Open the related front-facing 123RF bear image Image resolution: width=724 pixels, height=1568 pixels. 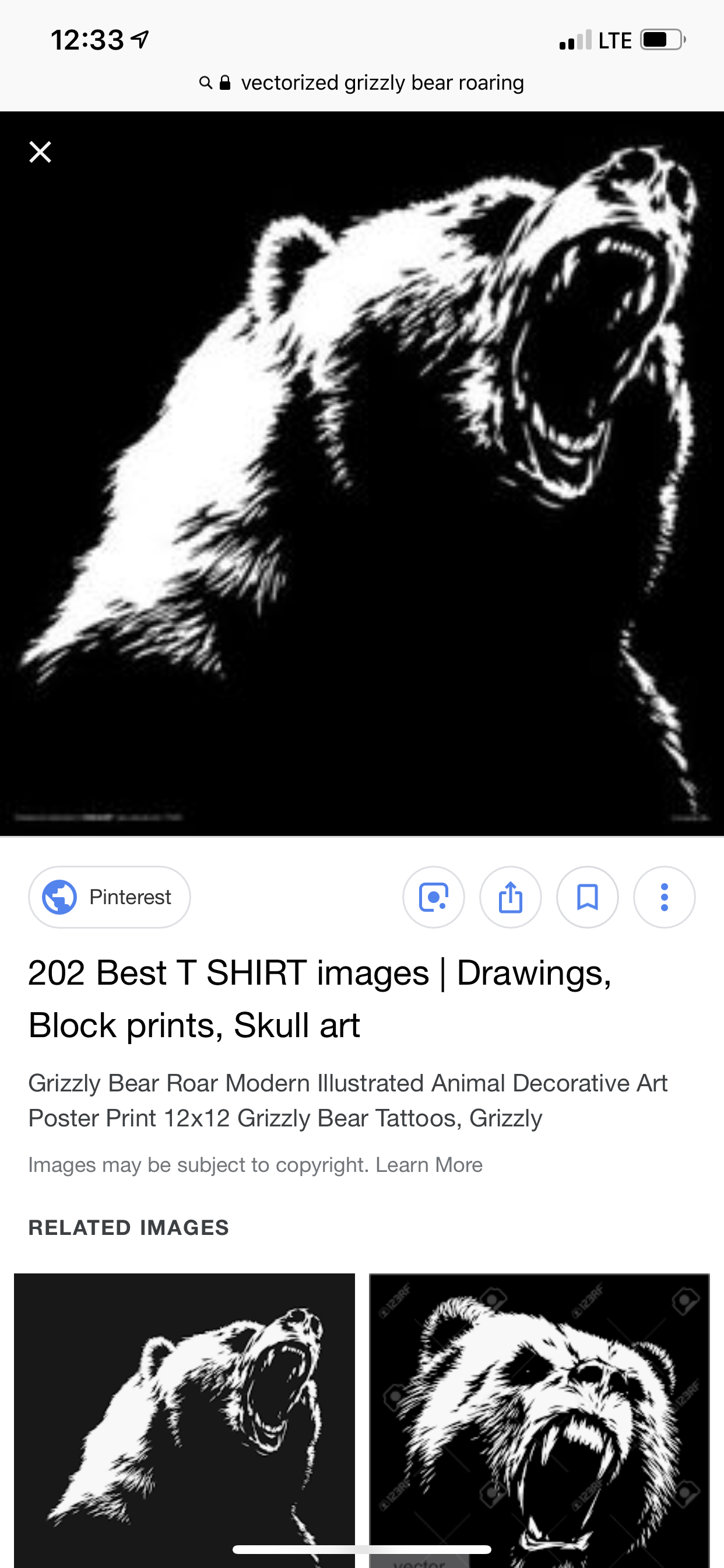539,1418
